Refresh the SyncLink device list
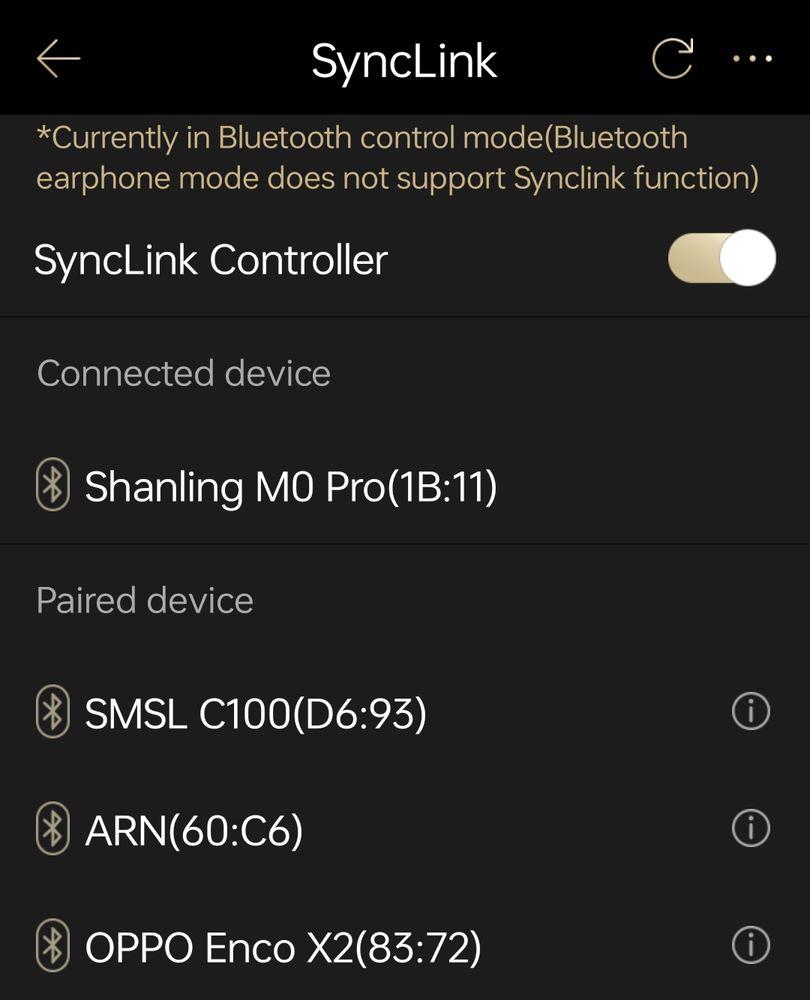810x1000 pixels. 672,60
